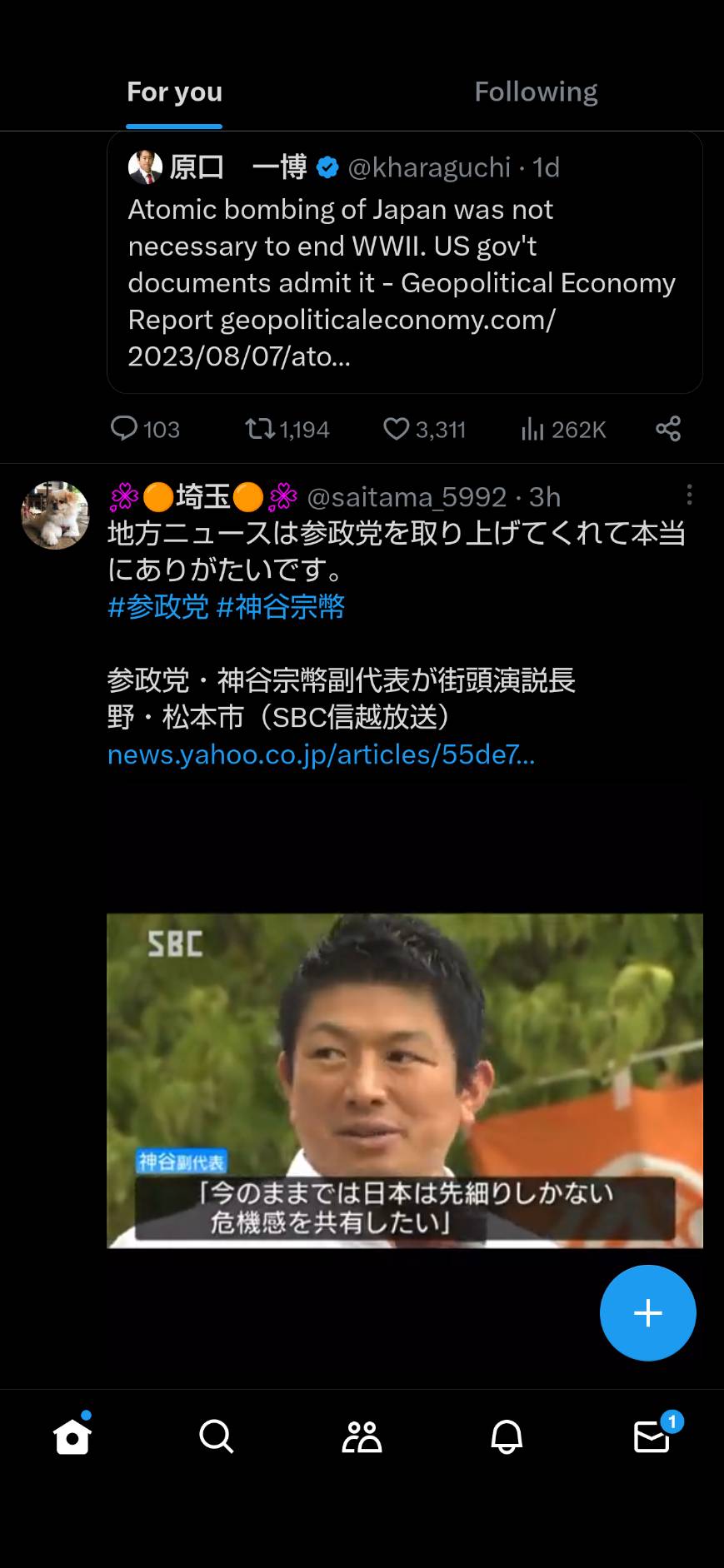Image resolution: width=724 pixels, height=1568 pixels.
Task: Reply to the post with 103 comments
Action: coord(145,429)
